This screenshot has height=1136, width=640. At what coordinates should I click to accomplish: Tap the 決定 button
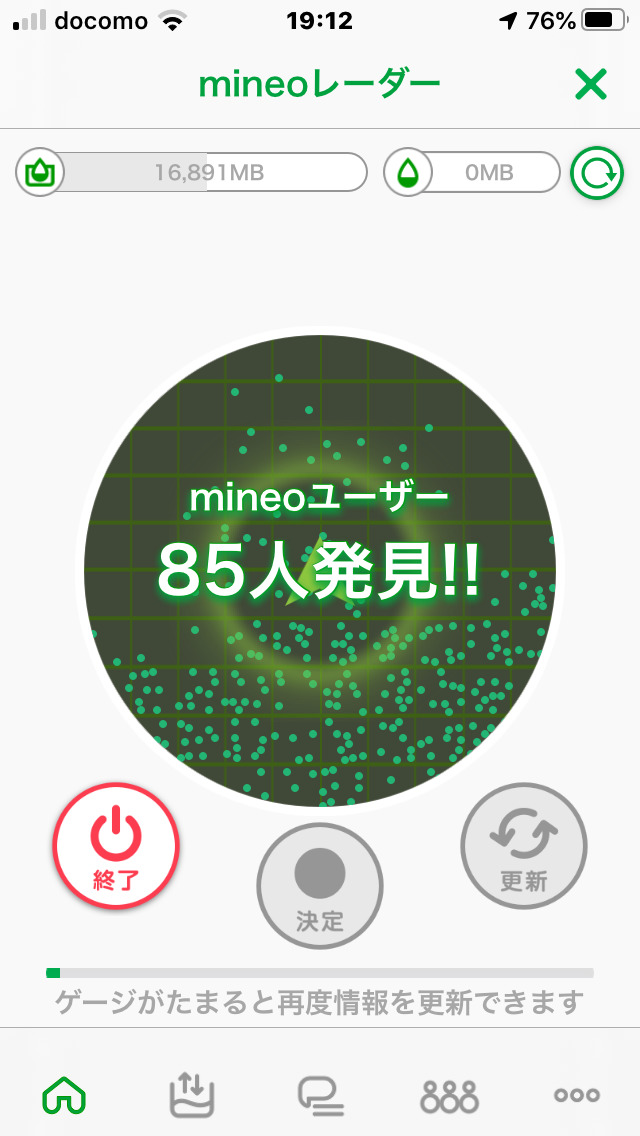(x=320, y=885)
